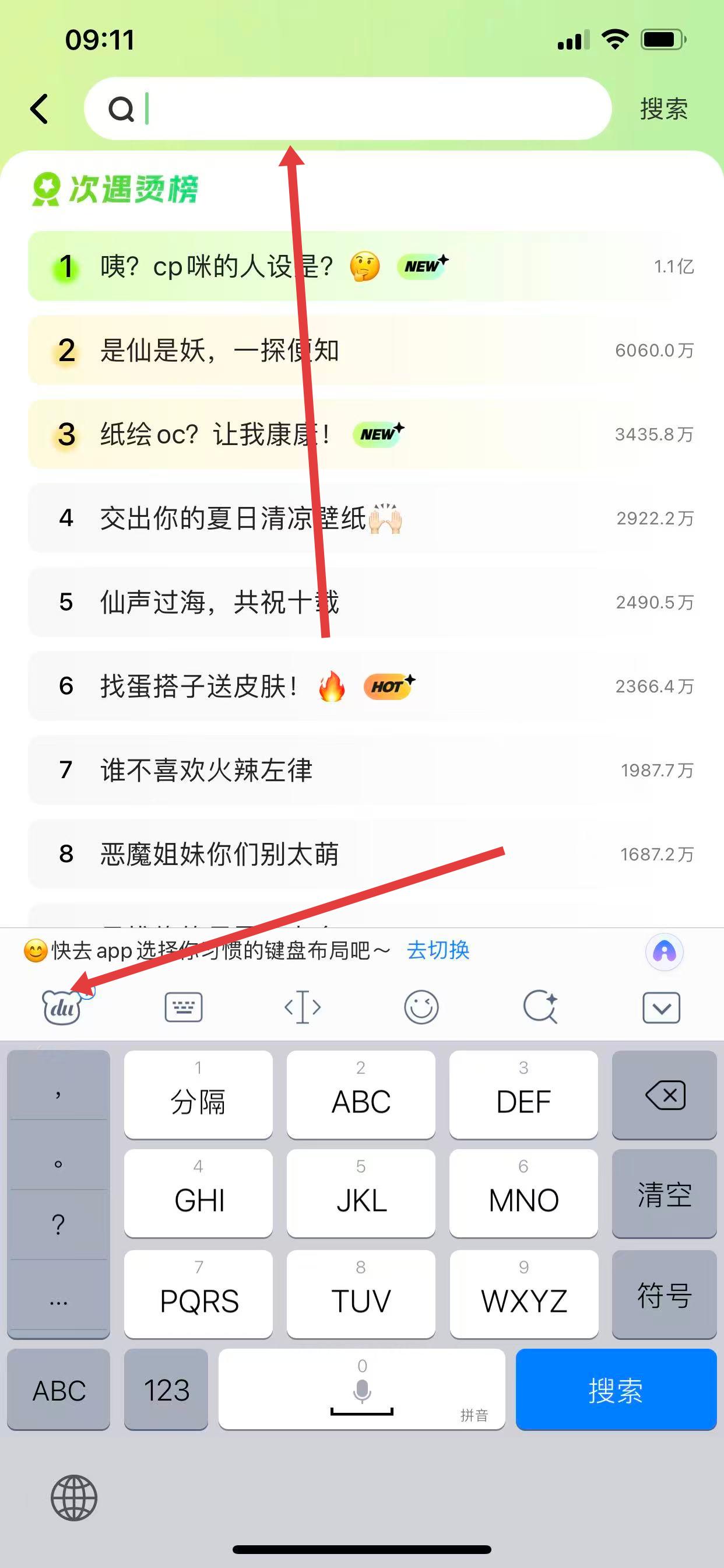This screenshot has height=1568, width=724.
Task: Go back with the top-left arrow
Action: (x=40, y=110)
